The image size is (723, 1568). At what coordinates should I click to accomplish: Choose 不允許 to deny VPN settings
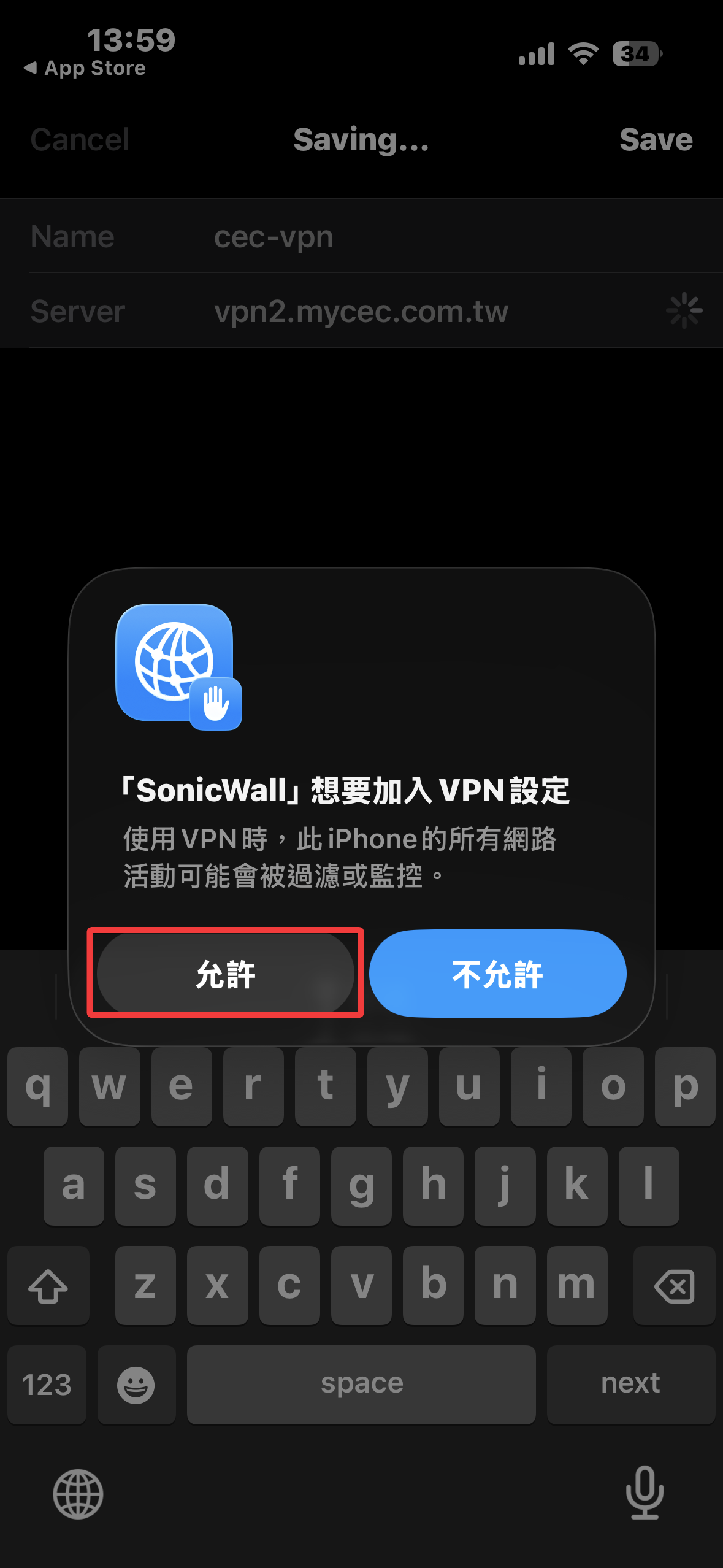click(497, 974)
